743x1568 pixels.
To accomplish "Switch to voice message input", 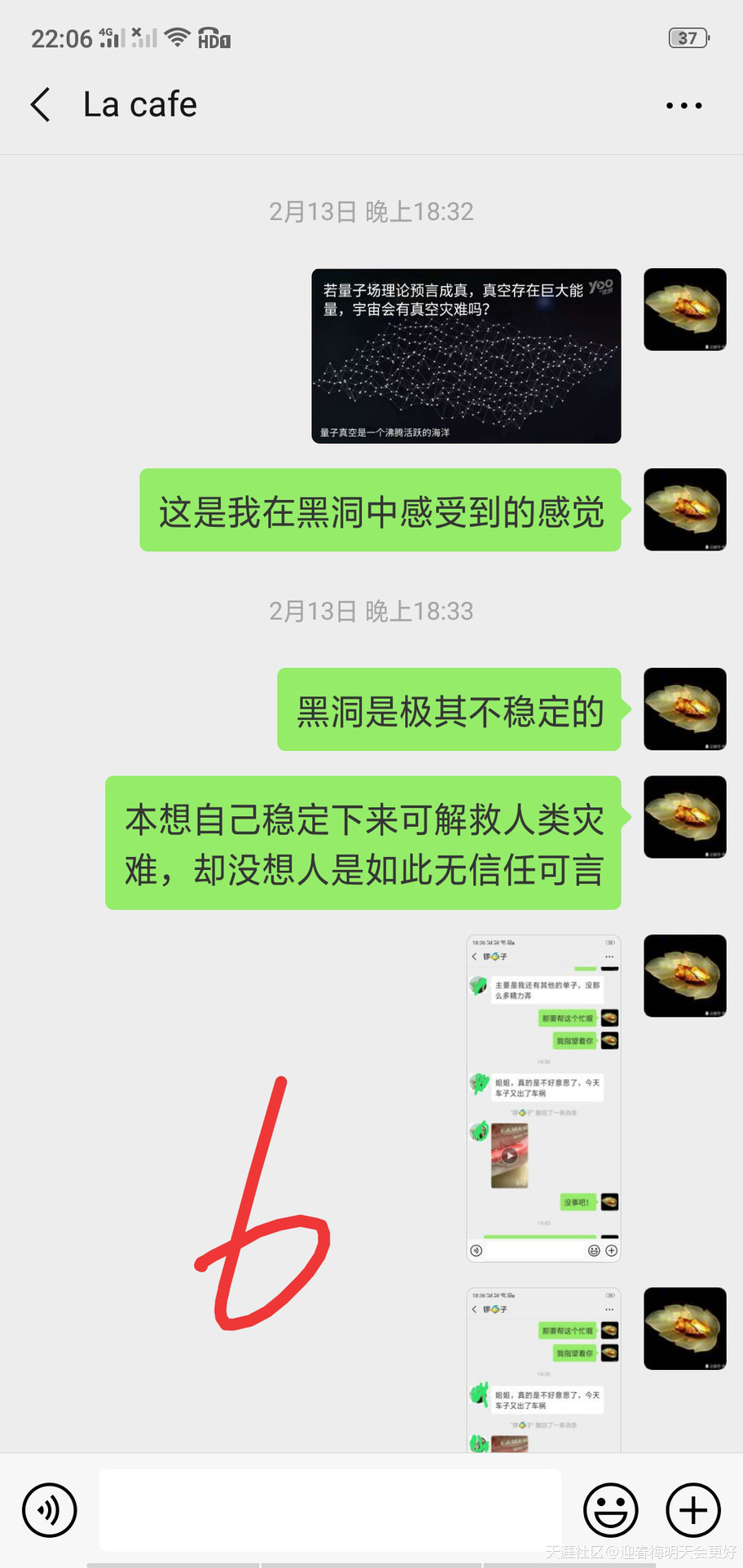I will pyautogui.click(x=50, y=1509).
